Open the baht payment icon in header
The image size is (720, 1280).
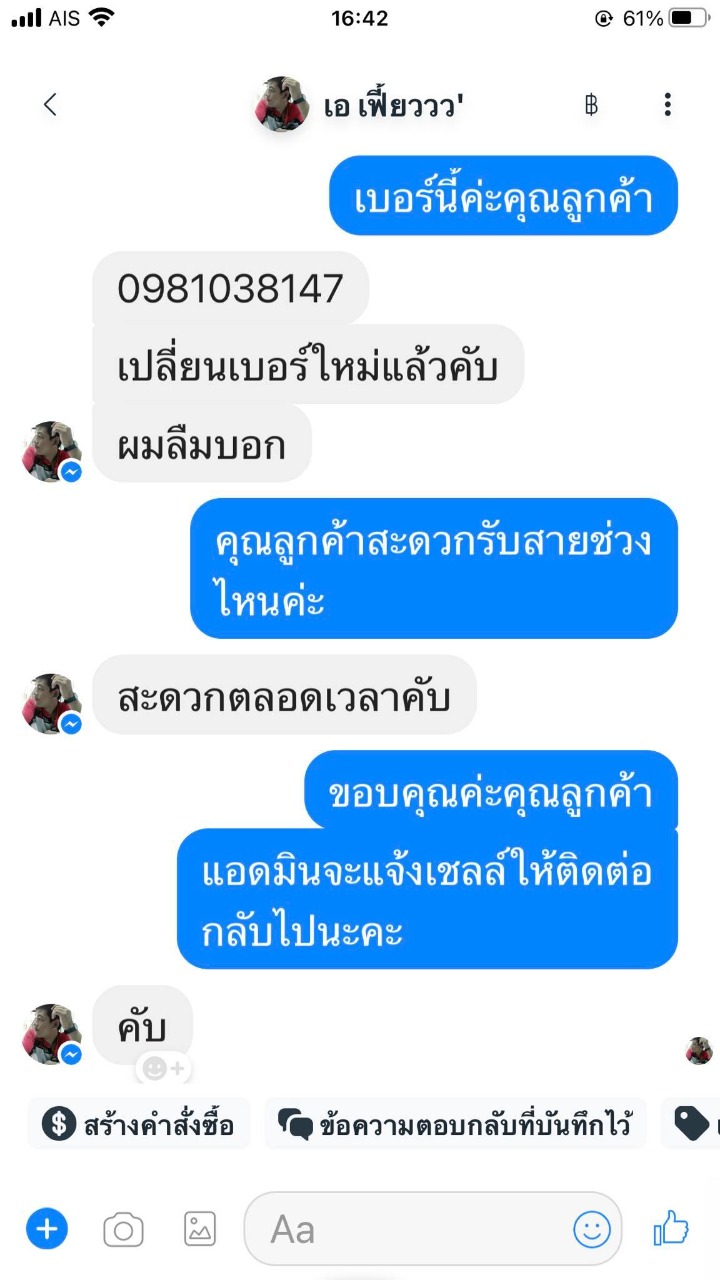[592, 104]
